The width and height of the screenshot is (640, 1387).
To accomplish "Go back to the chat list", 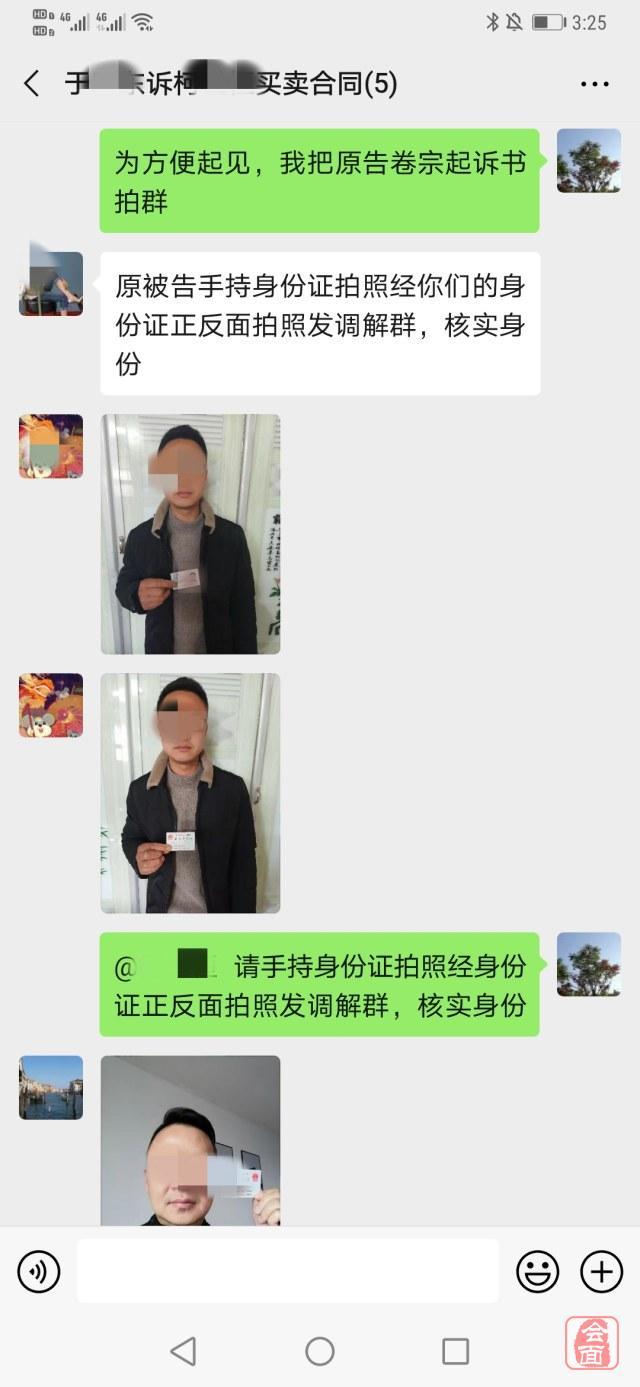I will point(32,84).
